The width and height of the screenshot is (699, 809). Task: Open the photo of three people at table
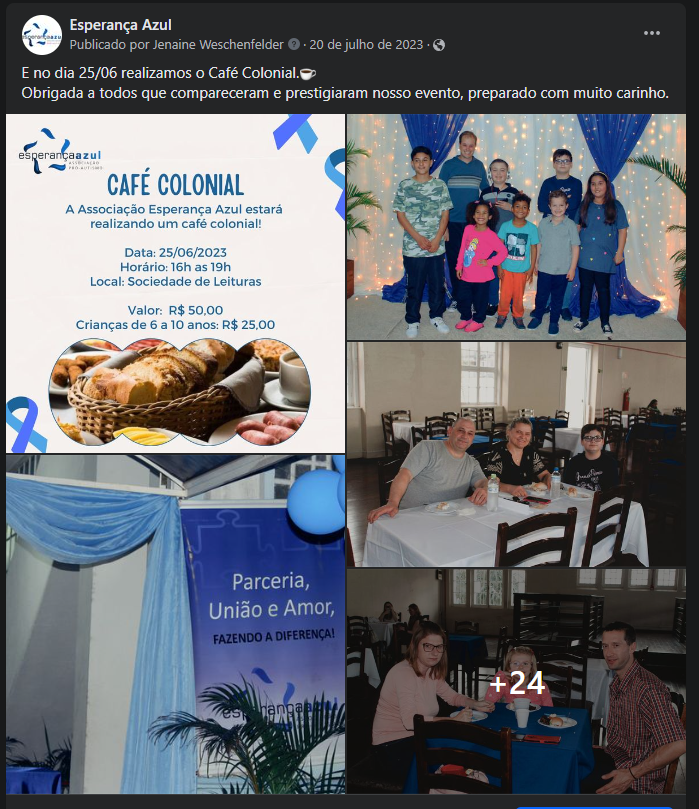[x=516, y=454]
